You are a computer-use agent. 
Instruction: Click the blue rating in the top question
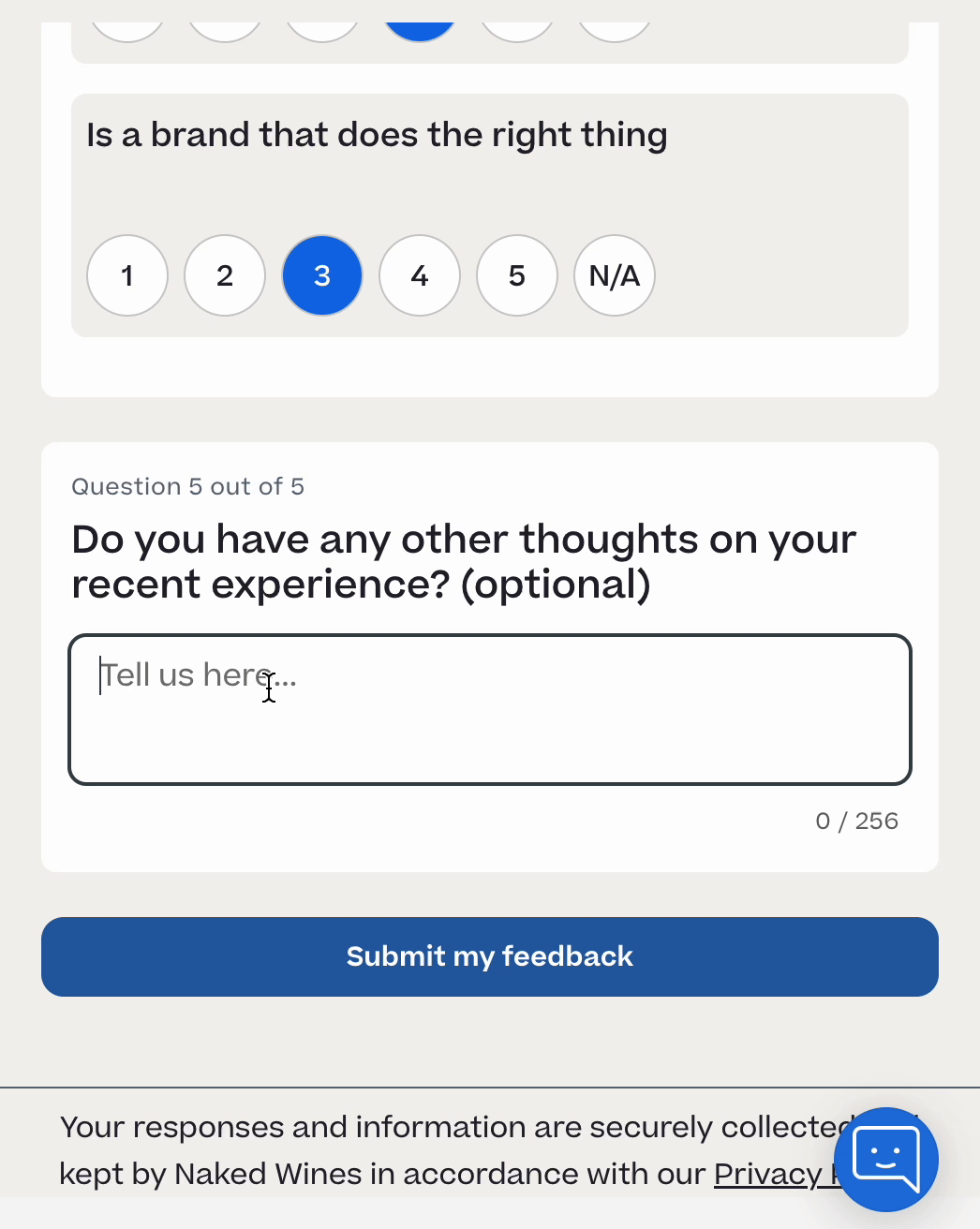pyautogui.click(x=420, y=17)
